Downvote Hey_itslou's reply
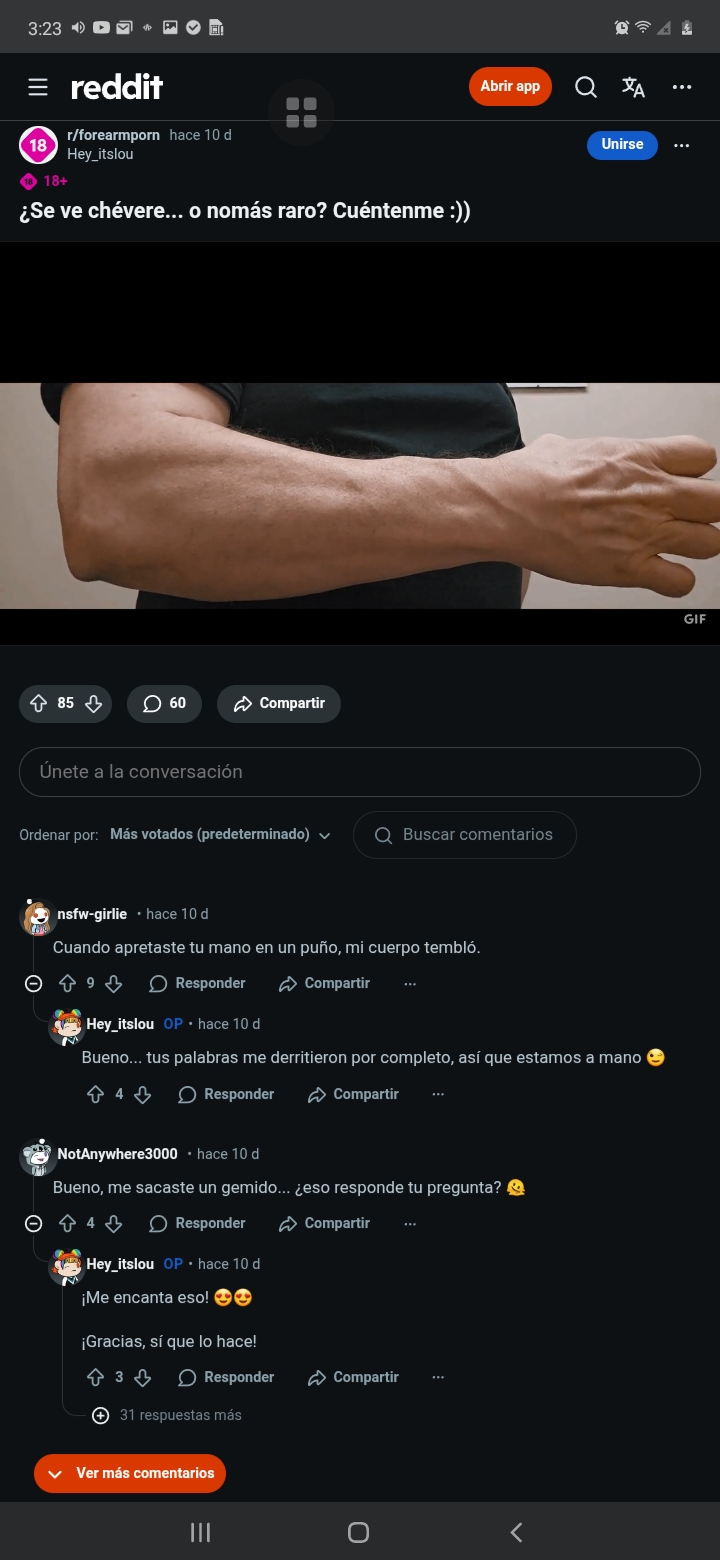The width and height of the screenshot is (720, 1560). pyautogui.click(x=142, y=1094)
